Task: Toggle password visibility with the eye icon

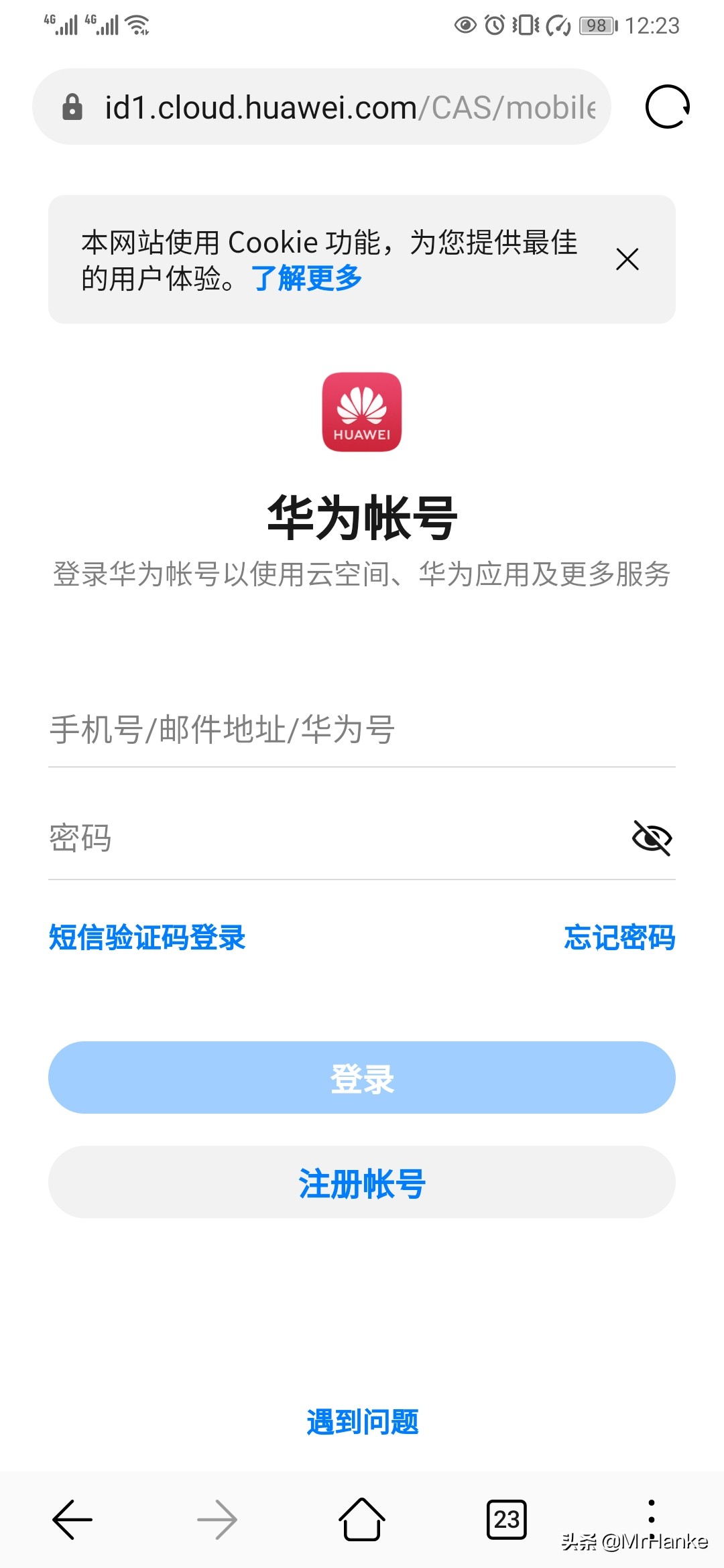Action: pos(652,838)
